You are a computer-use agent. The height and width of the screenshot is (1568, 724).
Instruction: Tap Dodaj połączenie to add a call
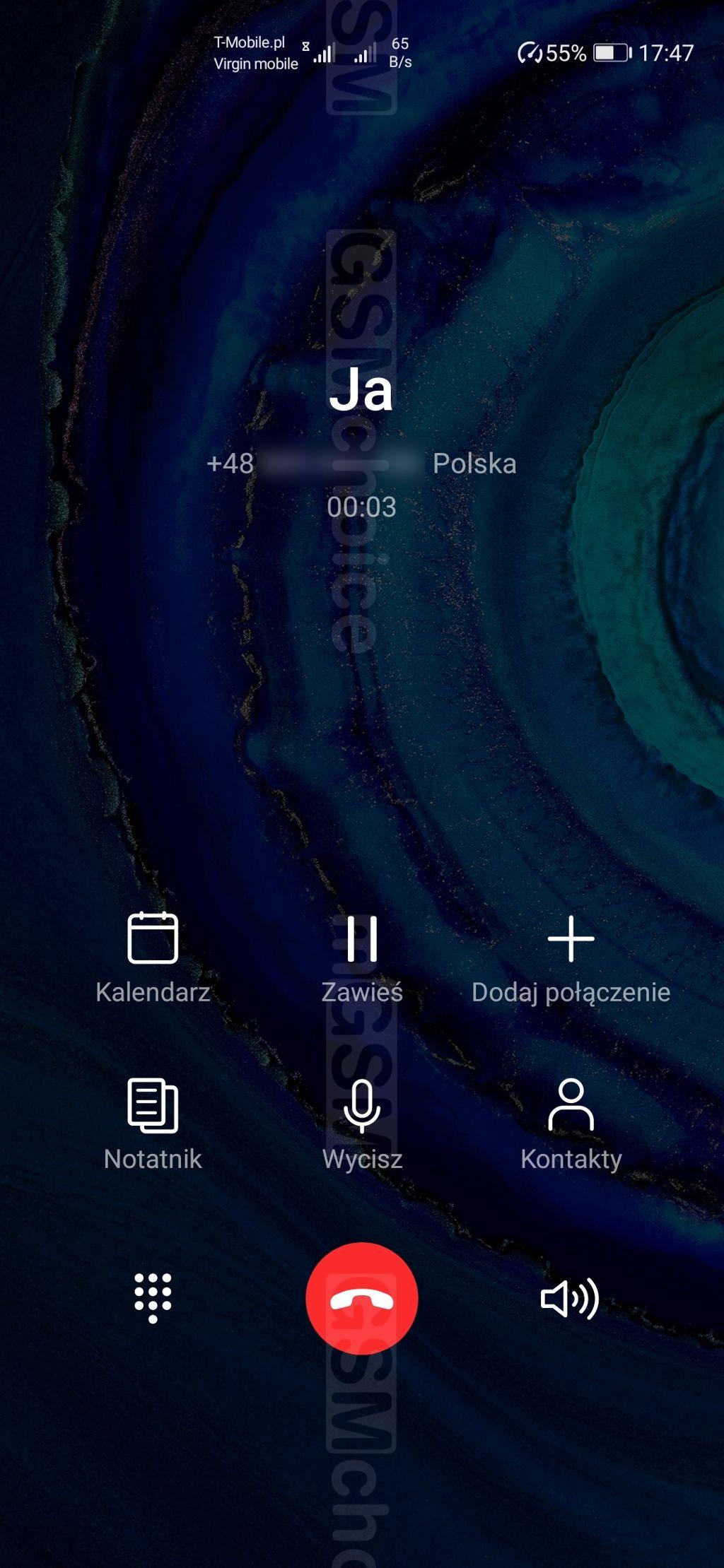pyautogui.click(x=571, y=955)
